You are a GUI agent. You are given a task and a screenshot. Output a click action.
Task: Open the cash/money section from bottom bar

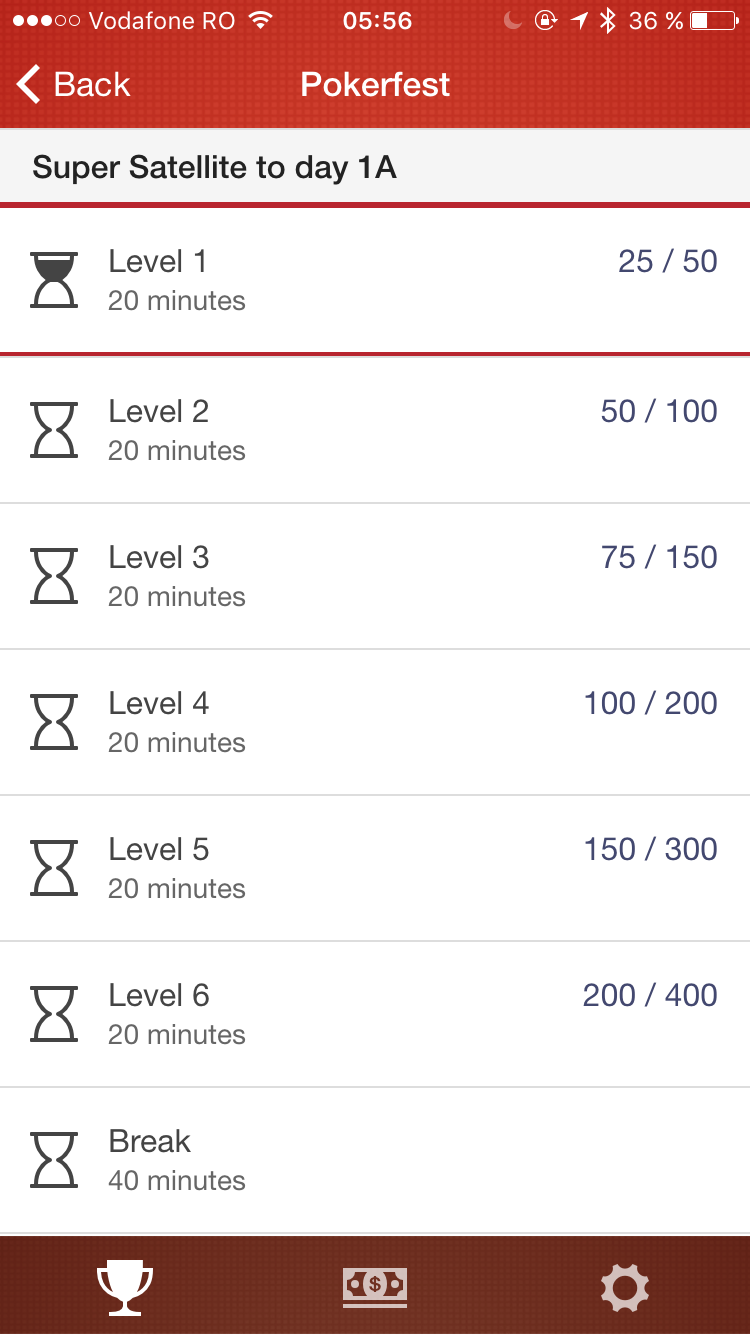pyautogui.click(x=374, y=1286)
